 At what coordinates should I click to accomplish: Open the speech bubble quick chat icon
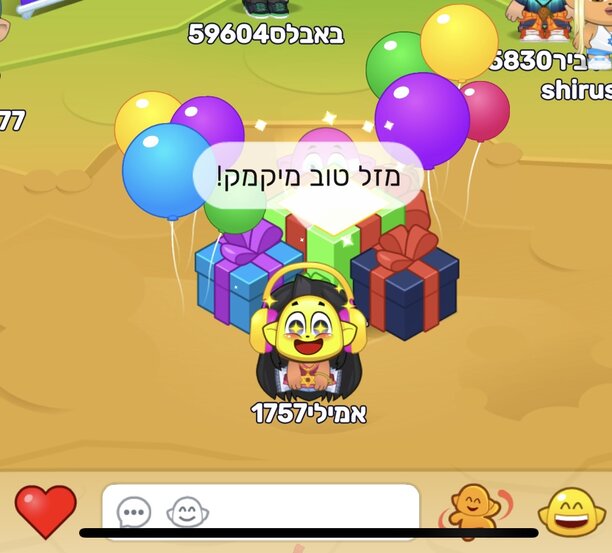click(x=134, y=512)
